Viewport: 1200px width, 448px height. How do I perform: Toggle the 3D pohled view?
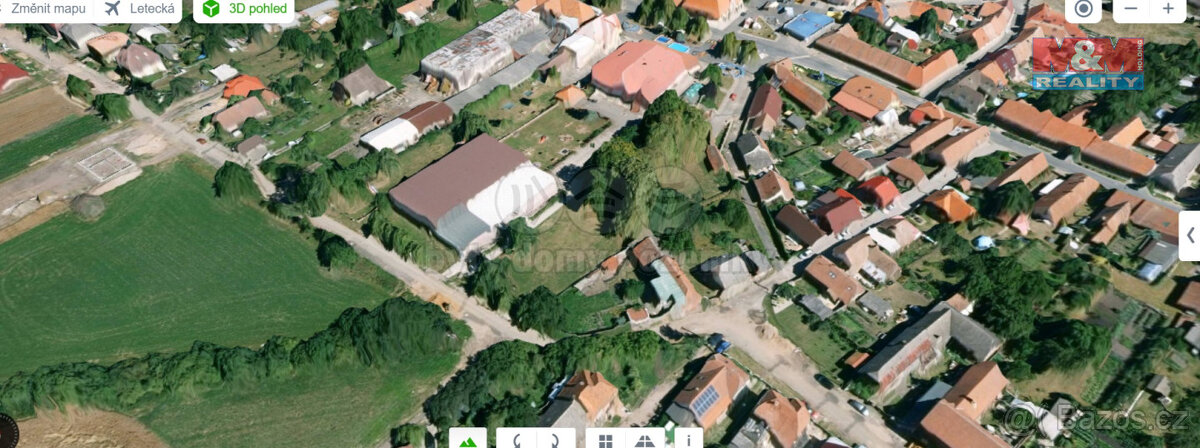245,9
